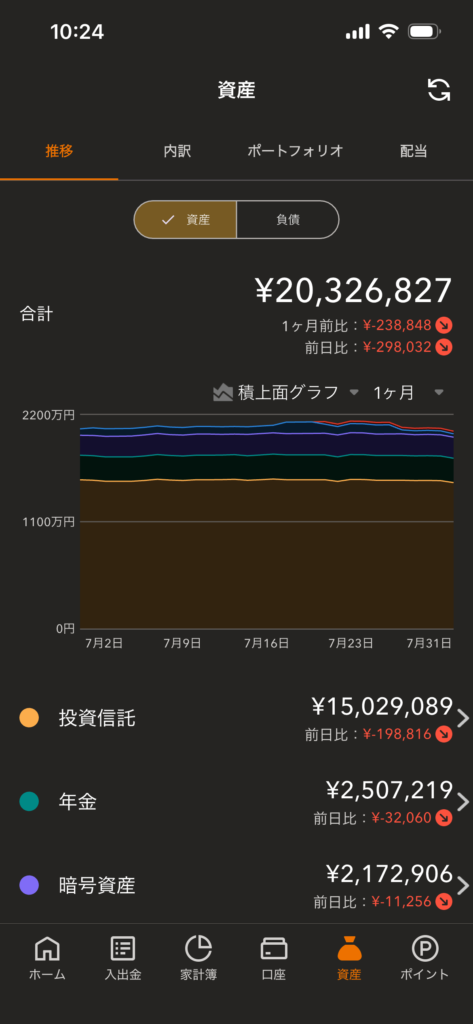The width and height of the screenshot is (473, 1024).
Task: Select the 資産 segment
Action: [186, 219]
